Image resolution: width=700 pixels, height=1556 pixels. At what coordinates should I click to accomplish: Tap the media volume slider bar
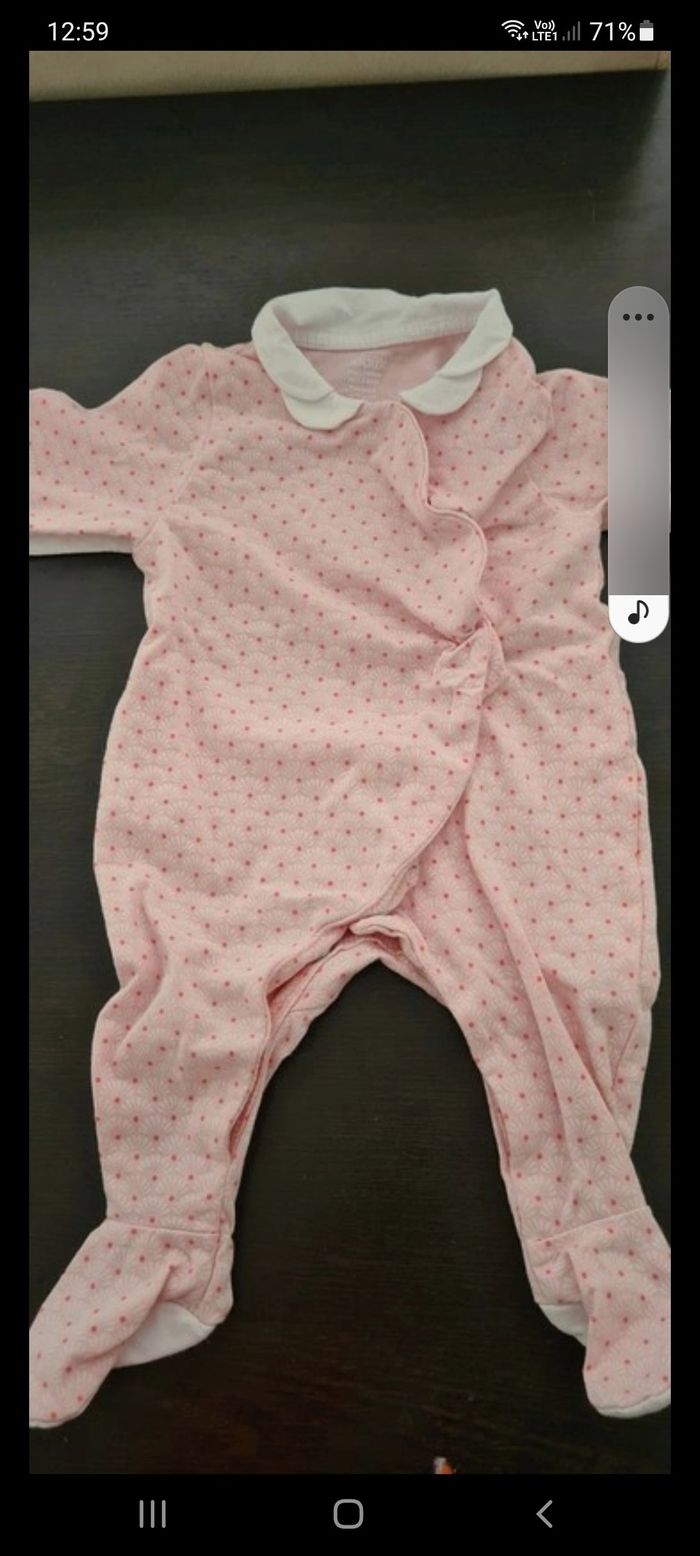(x=638, y=460)
